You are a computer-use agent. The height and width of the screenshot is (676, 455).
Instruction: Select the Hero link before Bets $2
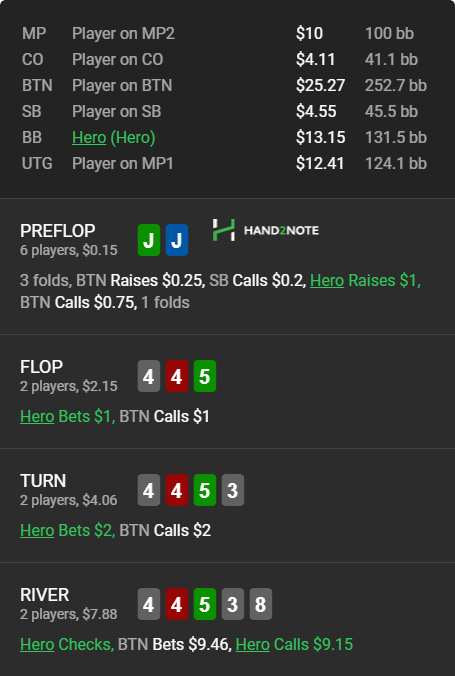pos(37,531)
